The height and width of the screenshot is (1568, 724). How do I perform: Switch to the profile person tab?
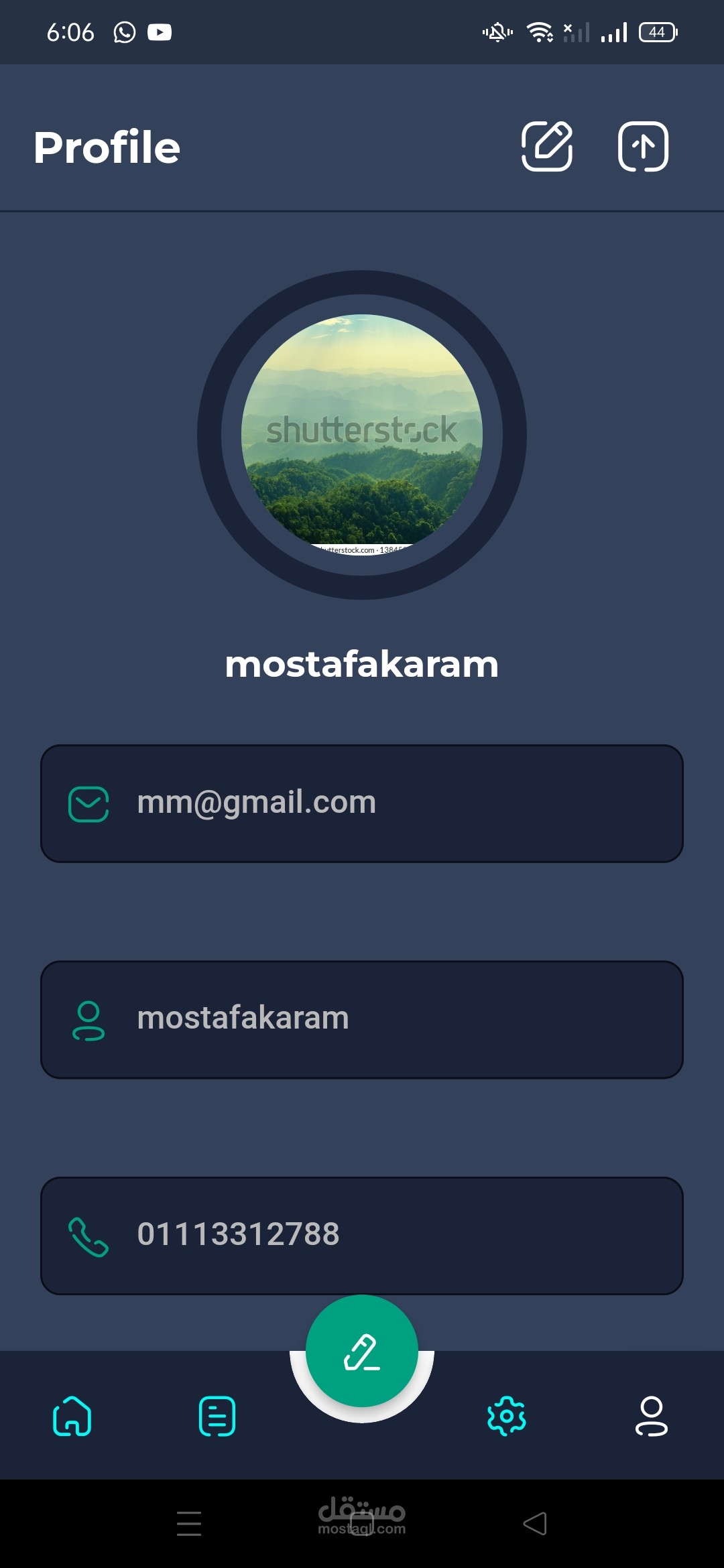[x=651, y=1416]
